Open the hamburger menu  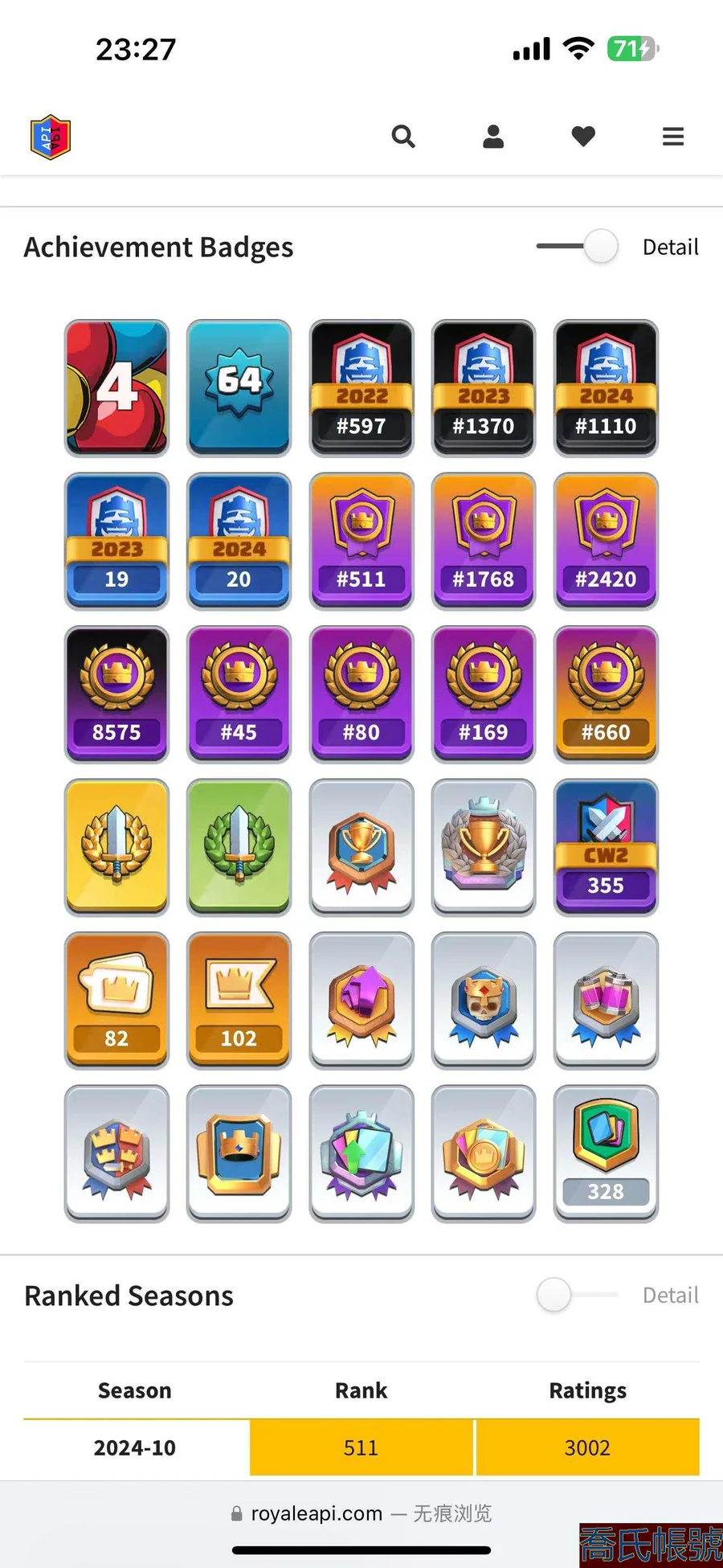(x=673, y=137)
